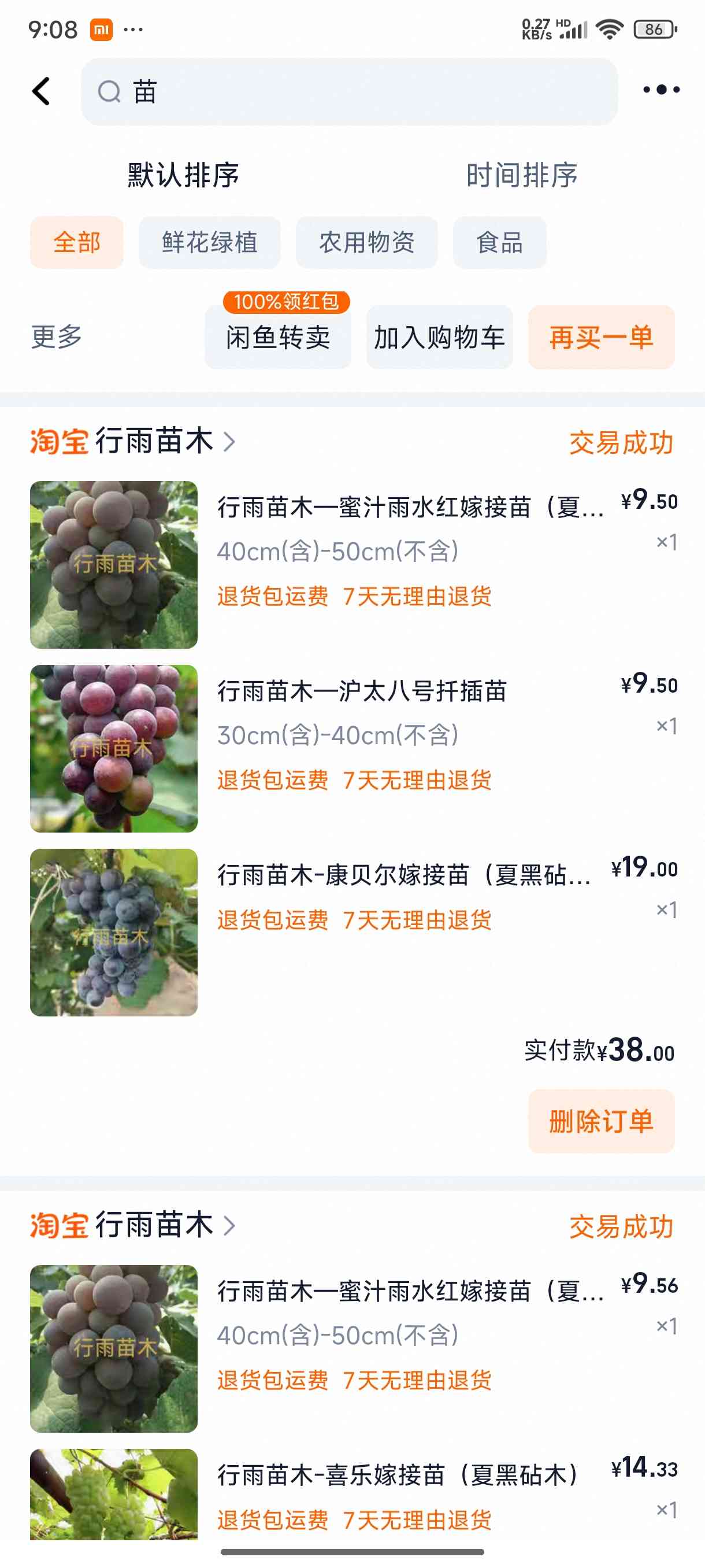Open the three-dot overflow menu
Screen dimensions: 705x1568
[661, 90]
